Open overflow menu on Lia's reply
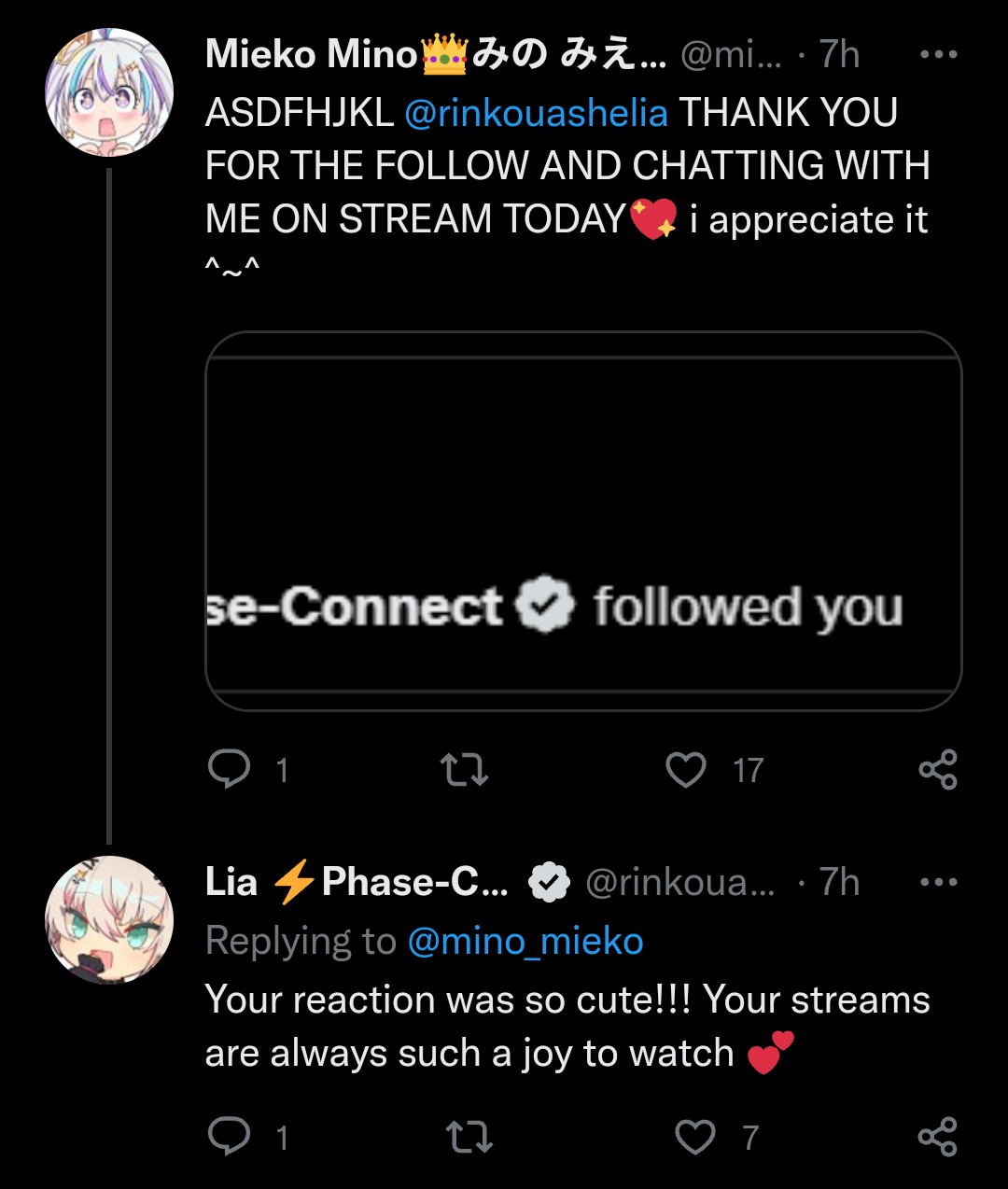 tap(938, 883)
